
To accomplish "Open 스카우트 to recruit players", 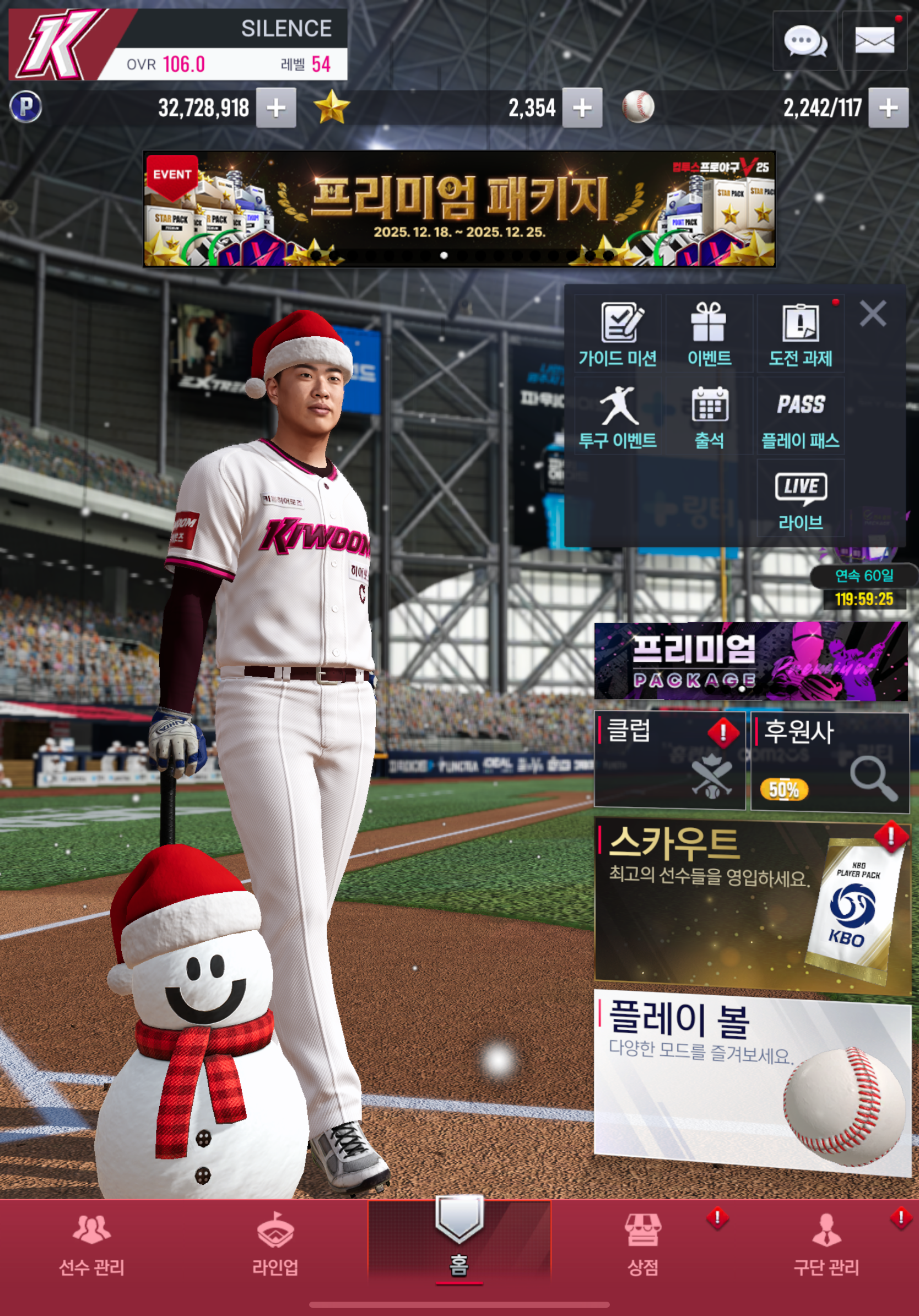I will 752,905.
